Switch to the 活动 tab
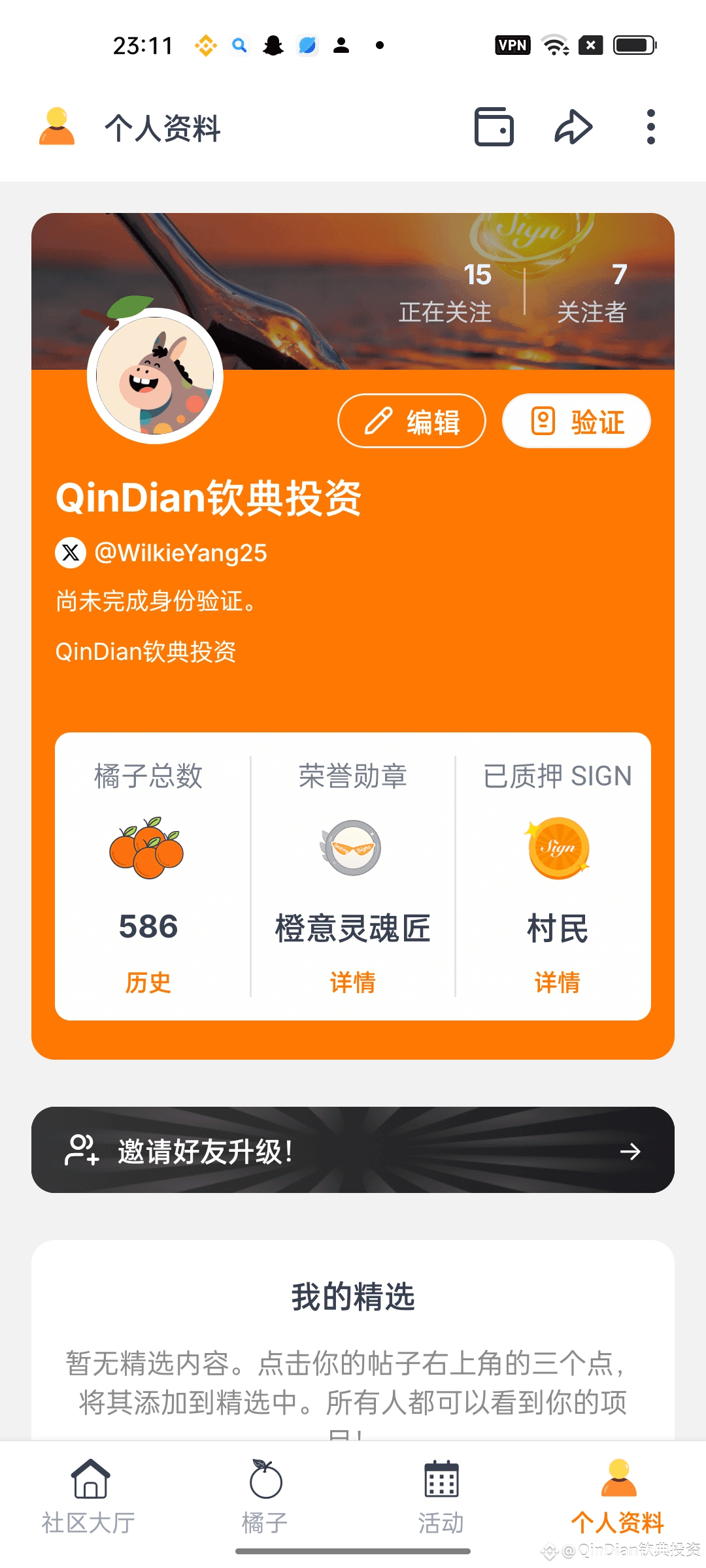 click(441, 1496)
